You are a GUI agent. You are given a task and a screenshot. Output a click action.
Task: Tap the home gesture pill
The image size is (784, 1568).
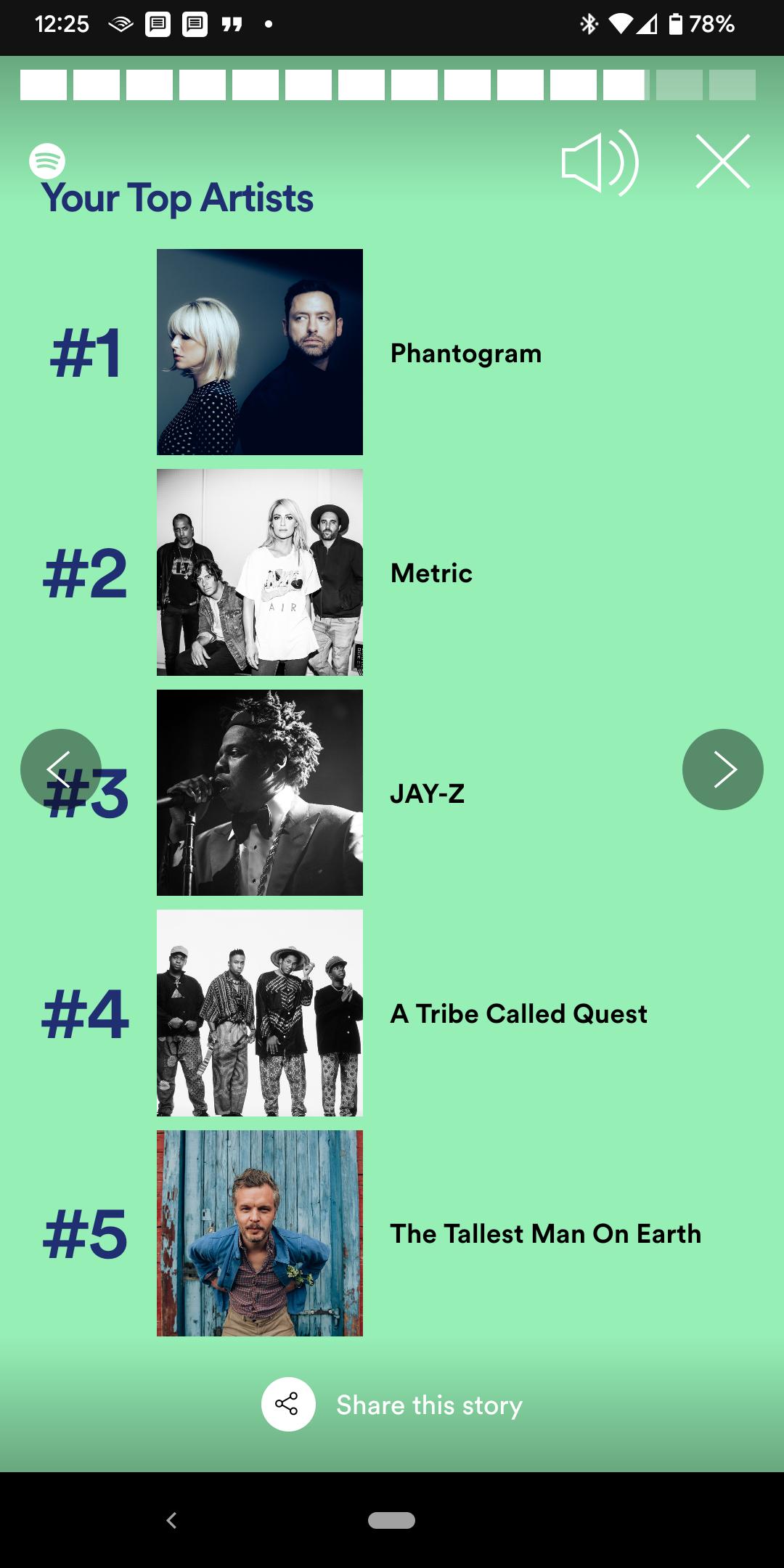click(392, 1520)
